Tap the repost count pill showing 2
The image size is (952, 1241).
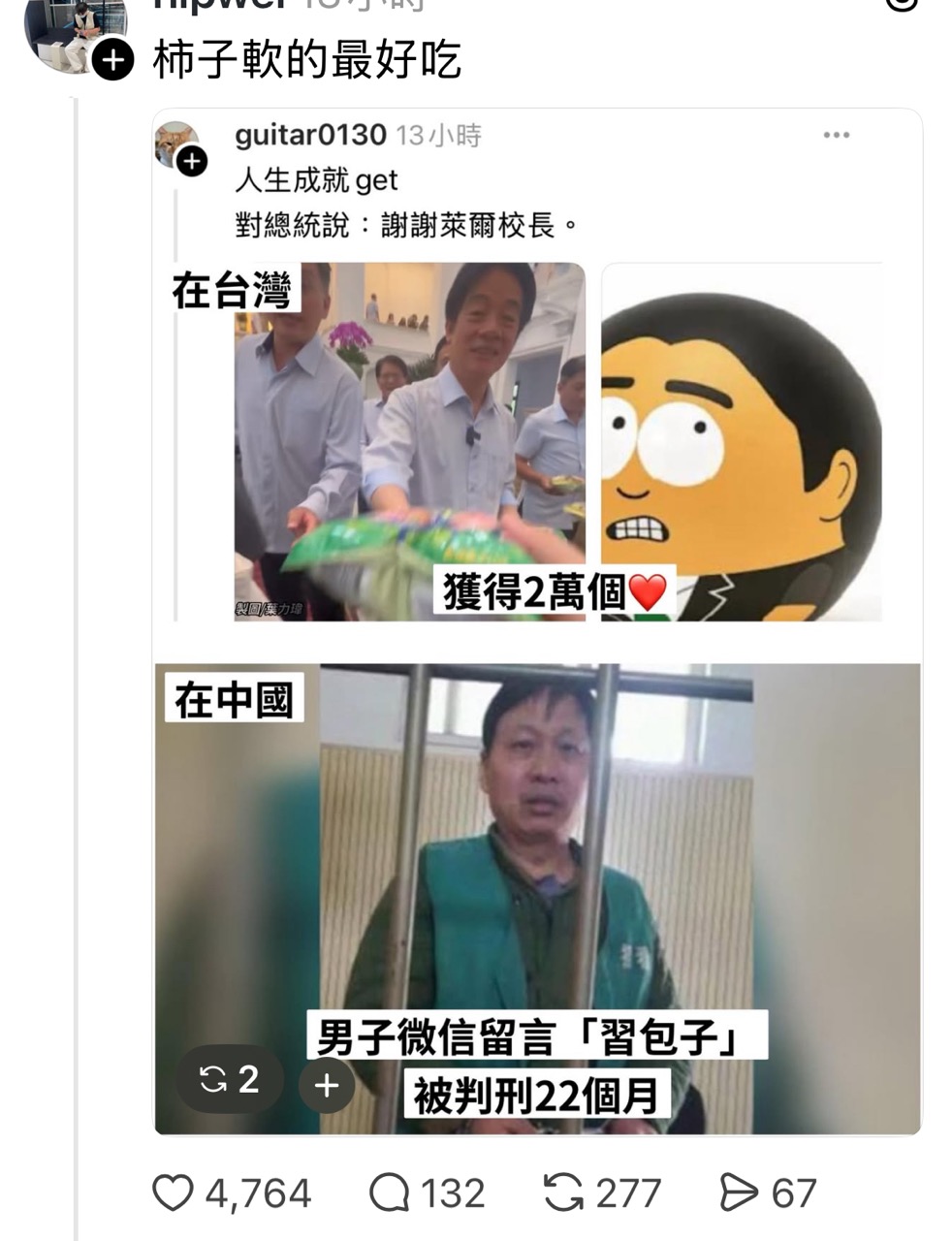coord(230,1079)
